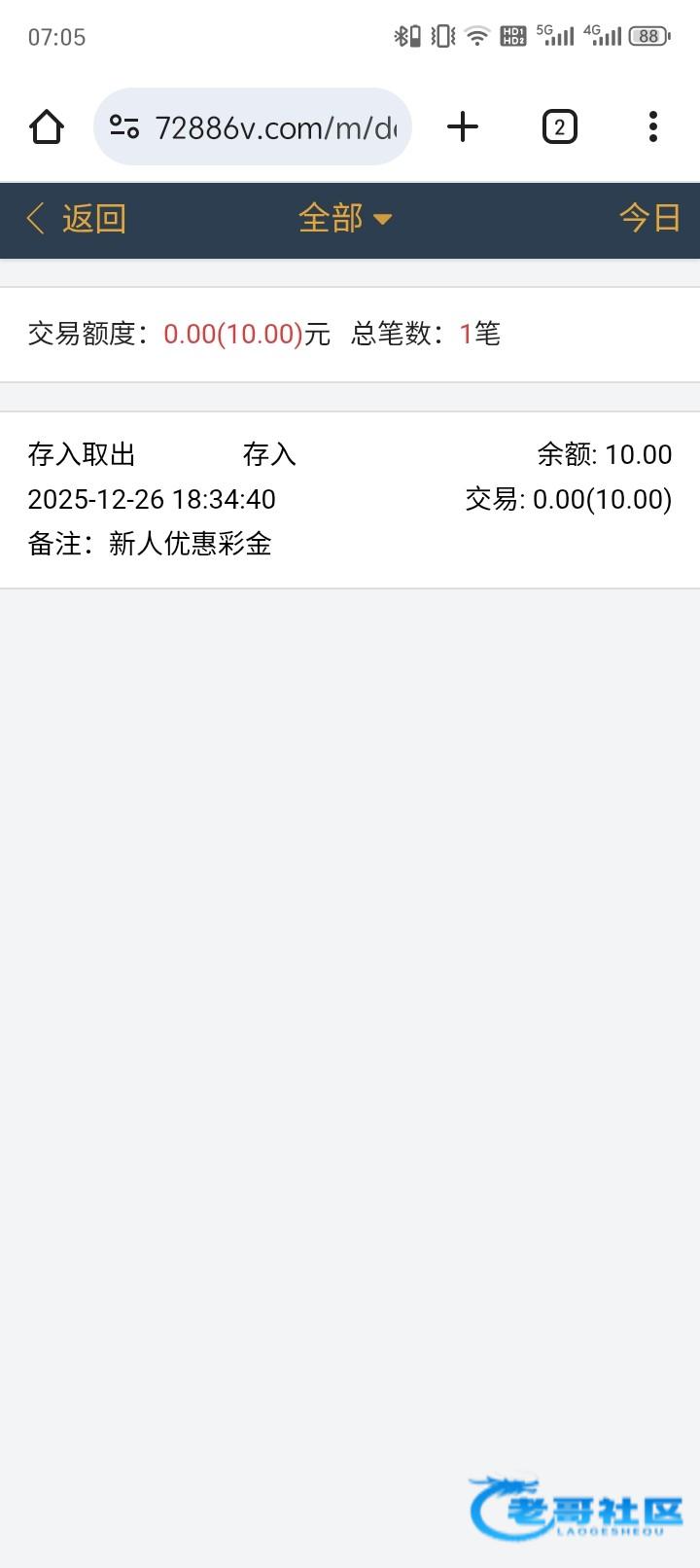Go back using the 返回 button
This screenshot has height=1568, width=700.
[x=78, y=219]
